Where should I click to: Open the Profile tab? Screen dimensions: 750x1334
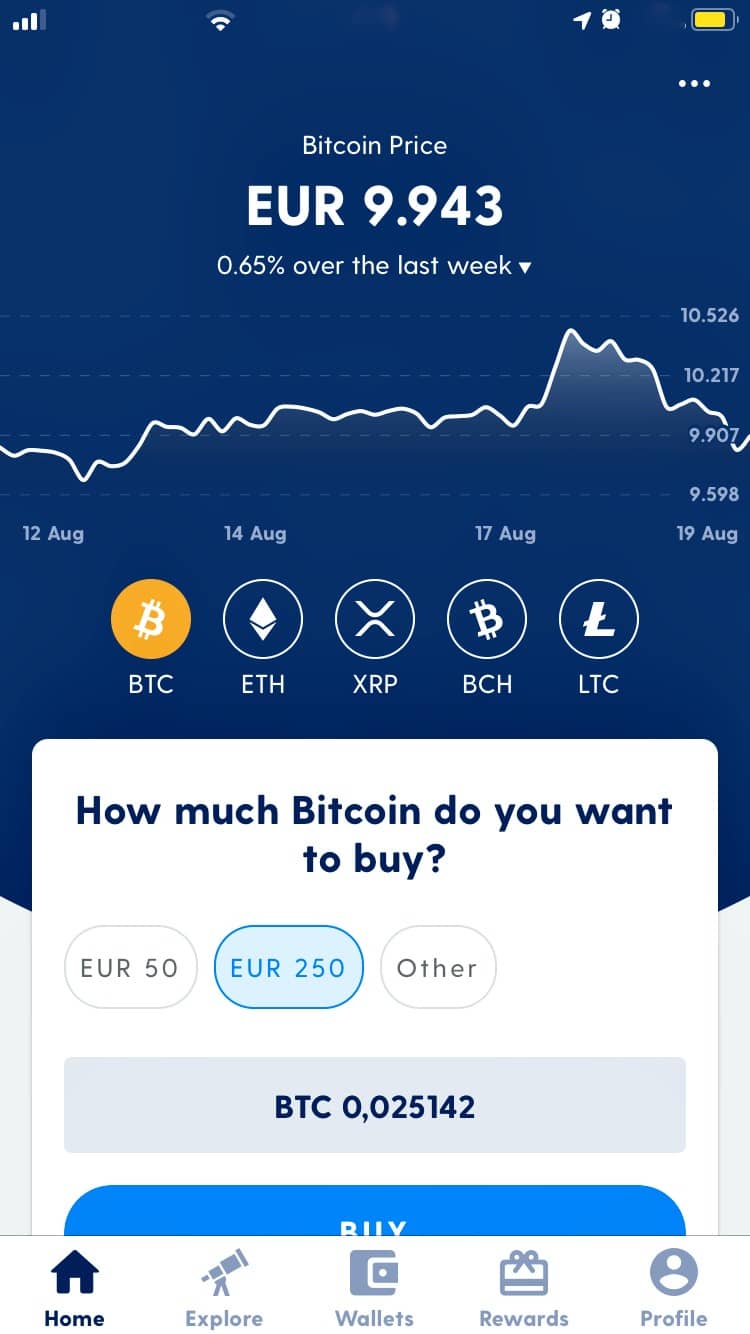click(x=673, y=1288)
